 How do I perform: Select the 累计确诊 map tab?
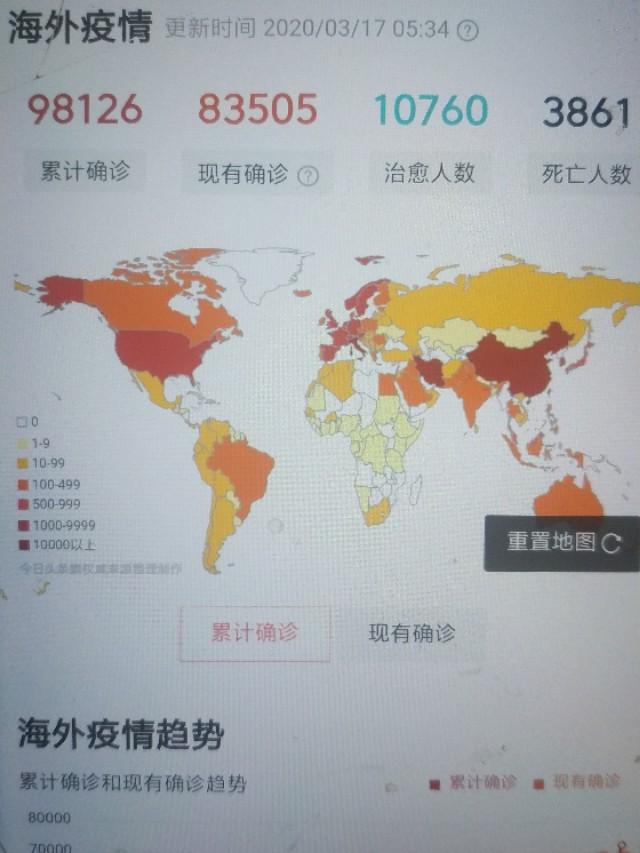click(255, 633)
